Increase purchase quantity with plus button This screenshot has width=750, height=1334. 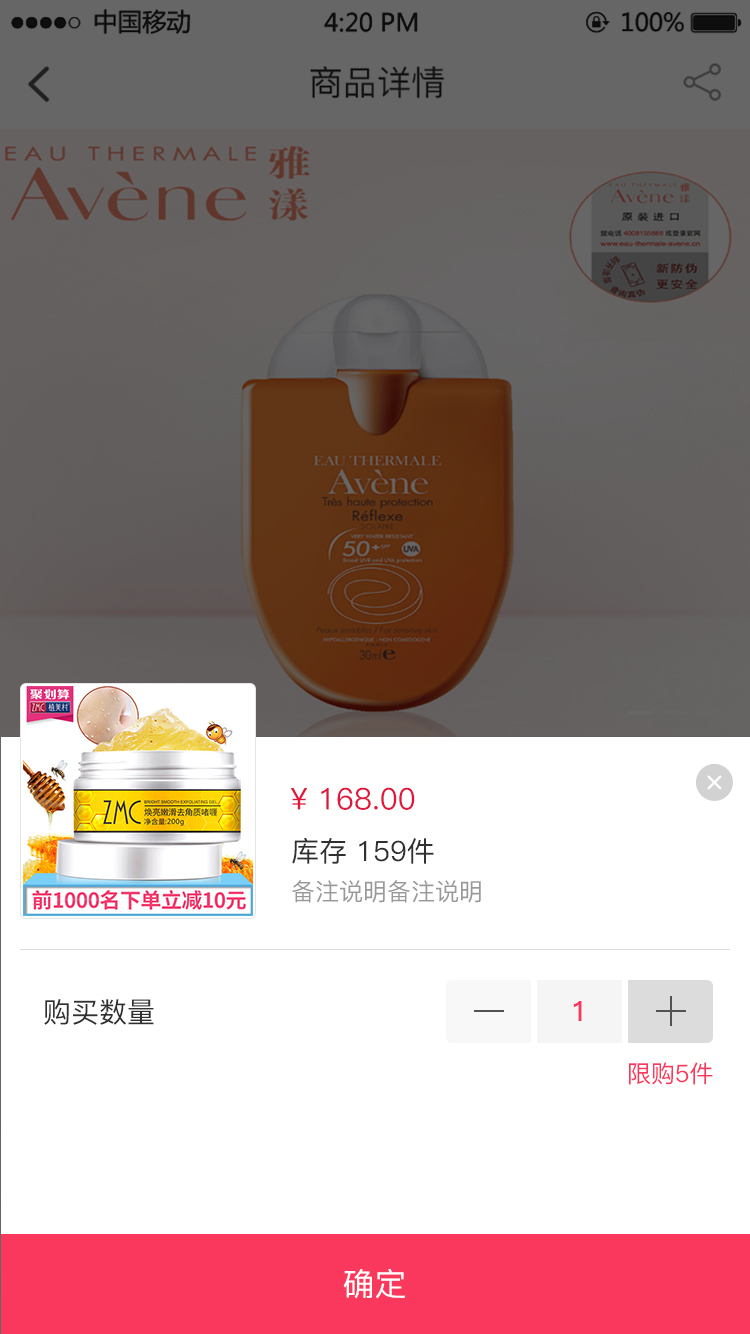[x=670, y=1011]
